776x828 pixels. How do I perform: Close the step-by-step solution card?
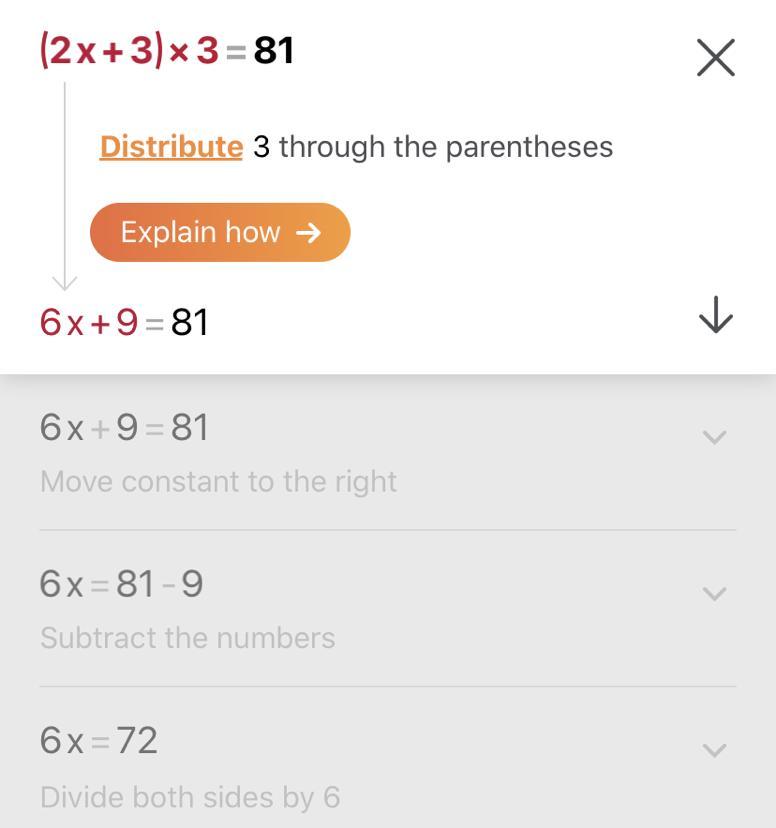pos(715,58)
